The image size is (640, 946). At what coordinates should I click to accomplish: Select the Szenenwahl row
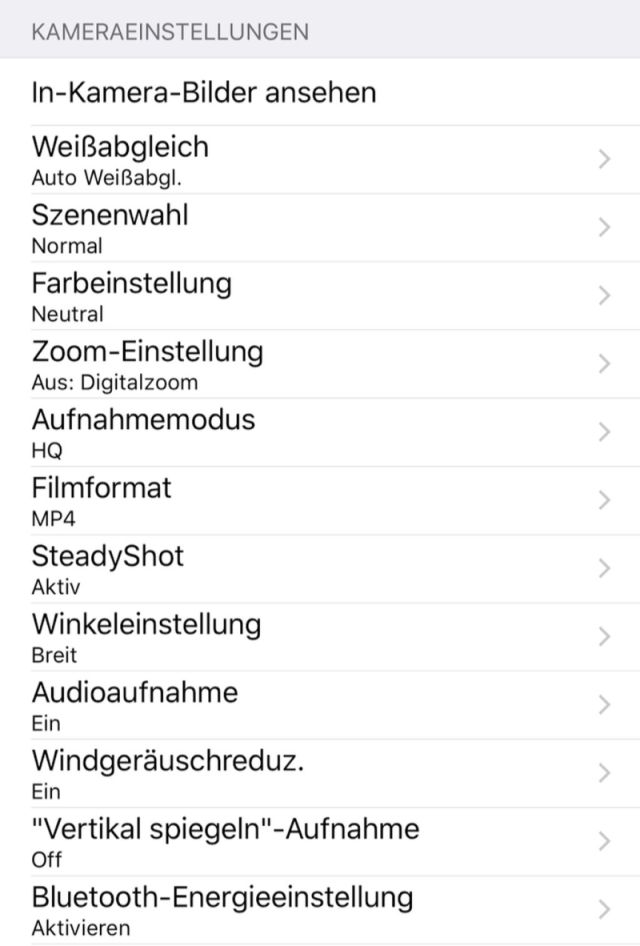[x=320, y=228]
